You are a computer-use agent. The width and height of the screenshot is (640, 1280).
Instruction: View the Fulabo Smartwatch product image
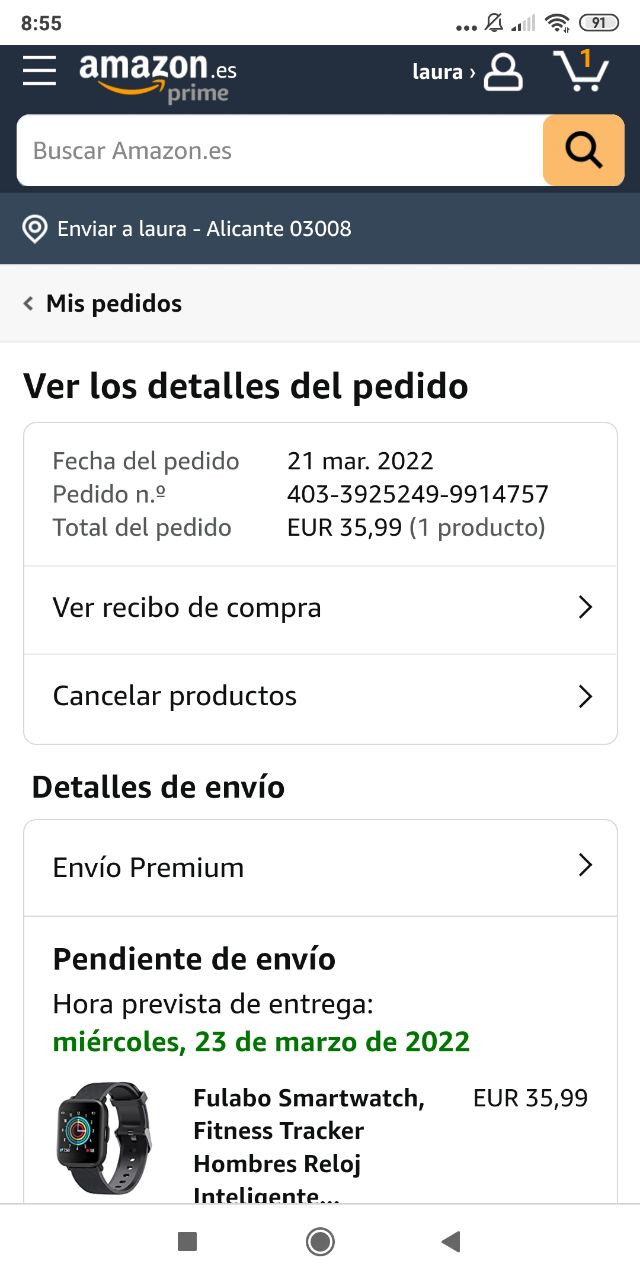click(x=101, y=1137)
